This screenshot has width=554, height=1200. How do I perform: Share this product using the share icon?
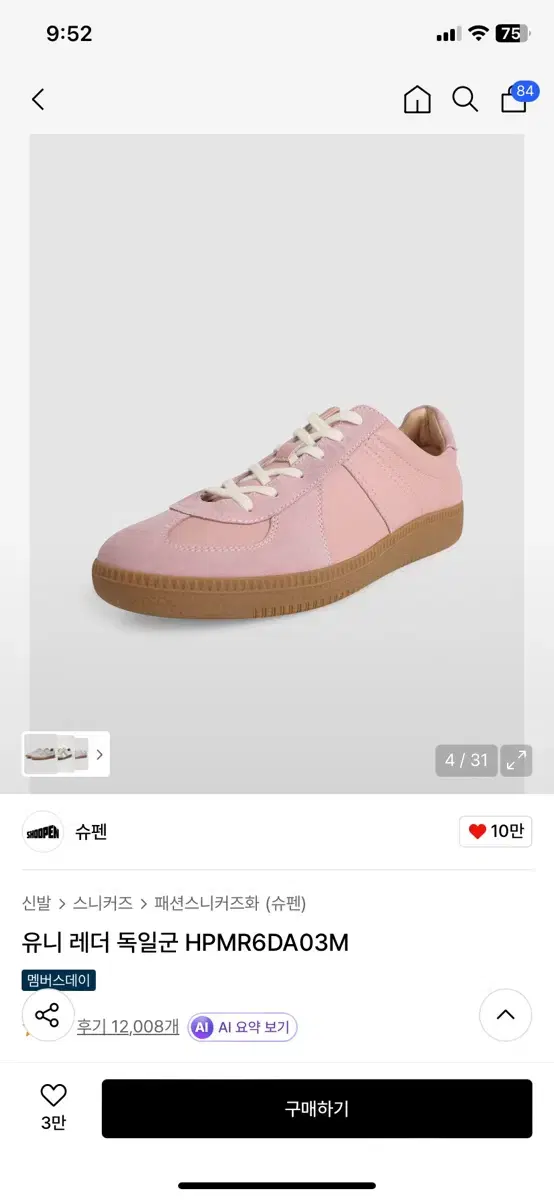pos(47,1016)
